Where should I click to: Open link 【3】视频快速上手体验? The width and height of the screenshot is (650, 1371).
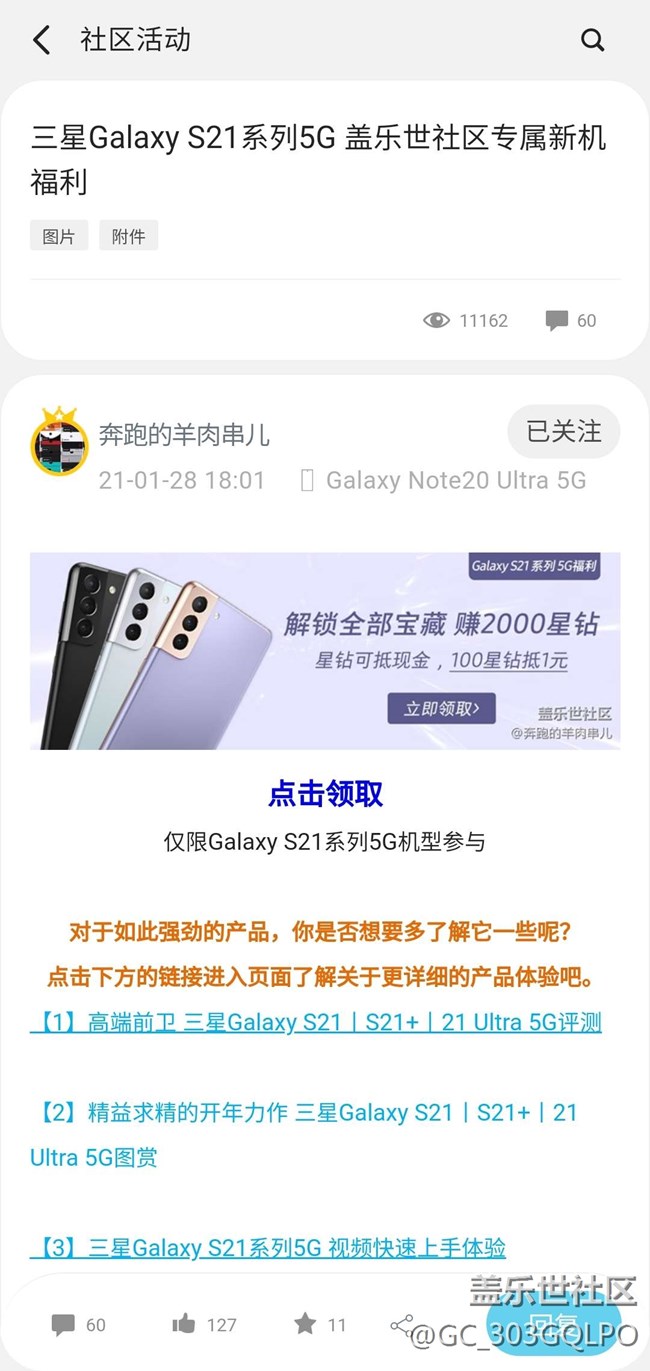tap(268, 1247)
